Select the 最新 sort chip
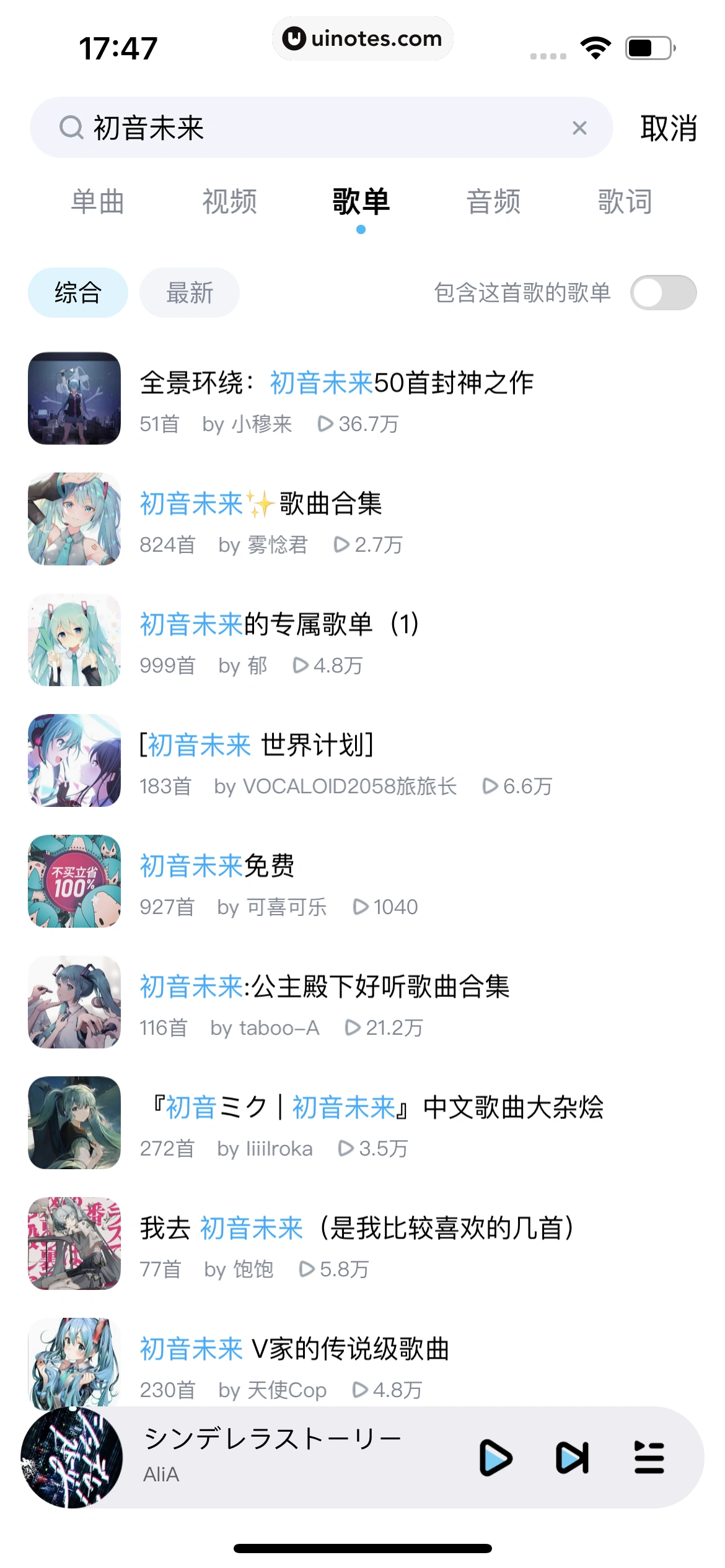Screen dimensions: 725x1568 (190, 293)
